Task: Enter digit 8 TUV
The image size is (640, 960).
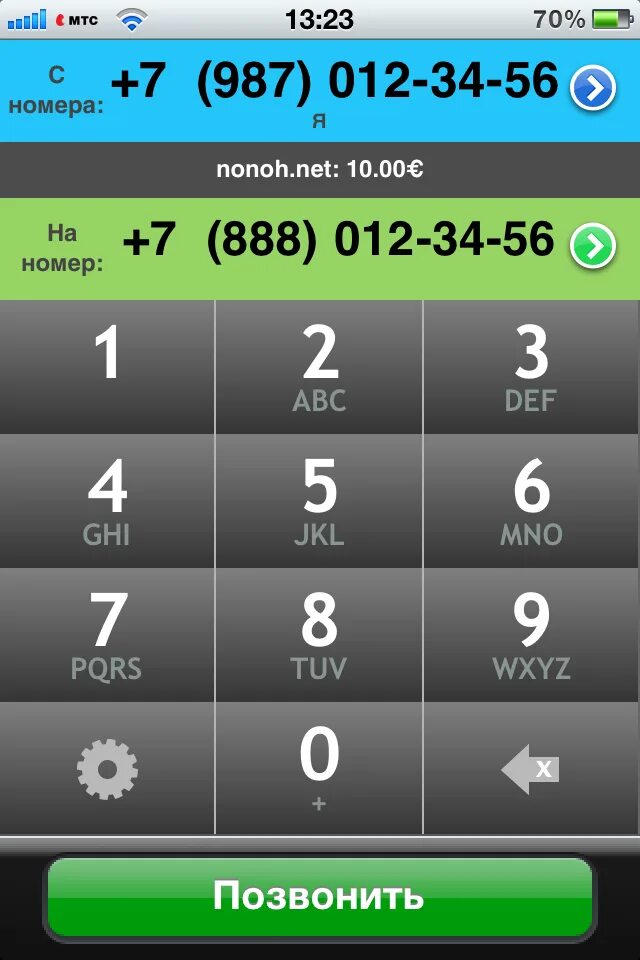Action: pyautogui.click(x=319, y=634)
